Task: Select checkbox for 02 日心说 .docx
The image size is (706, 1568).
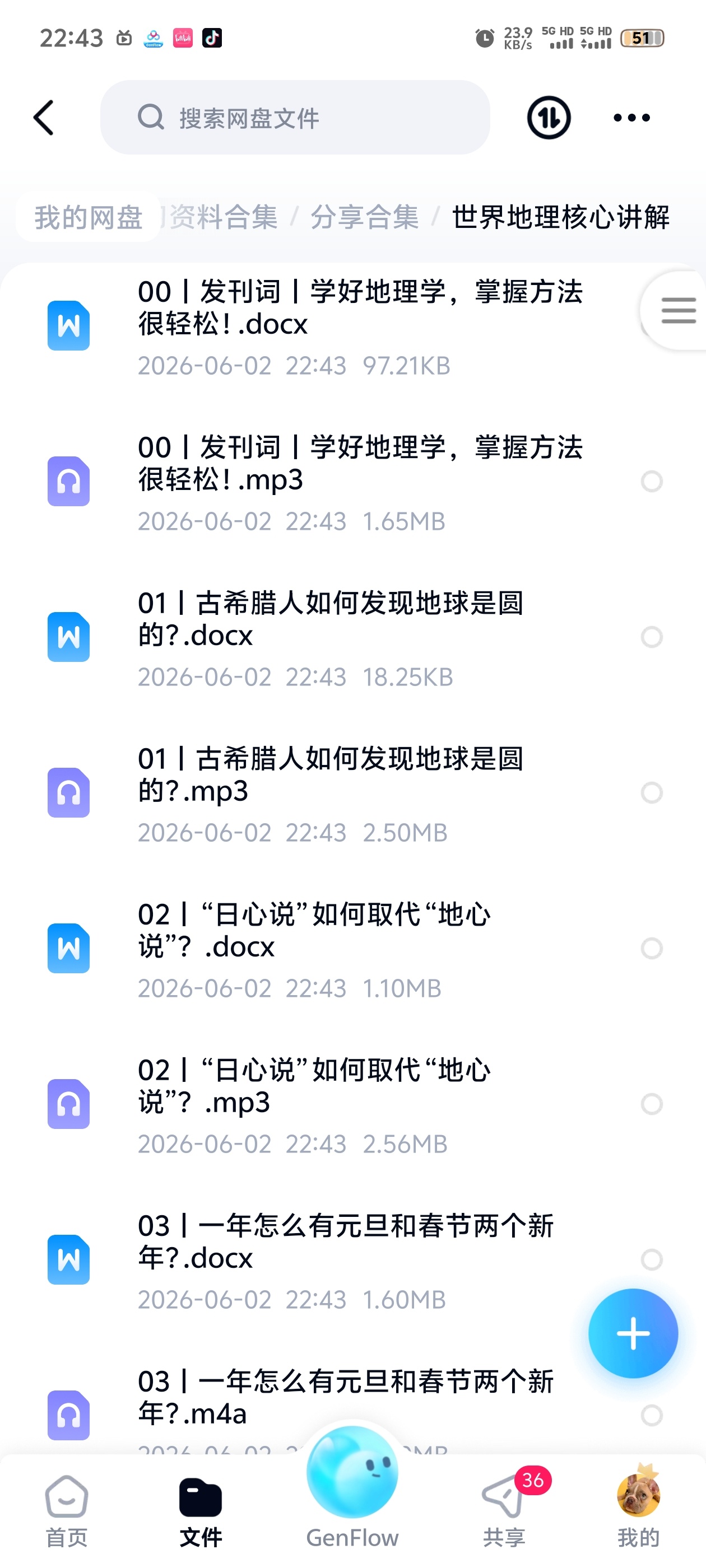Action: (651, 948)
